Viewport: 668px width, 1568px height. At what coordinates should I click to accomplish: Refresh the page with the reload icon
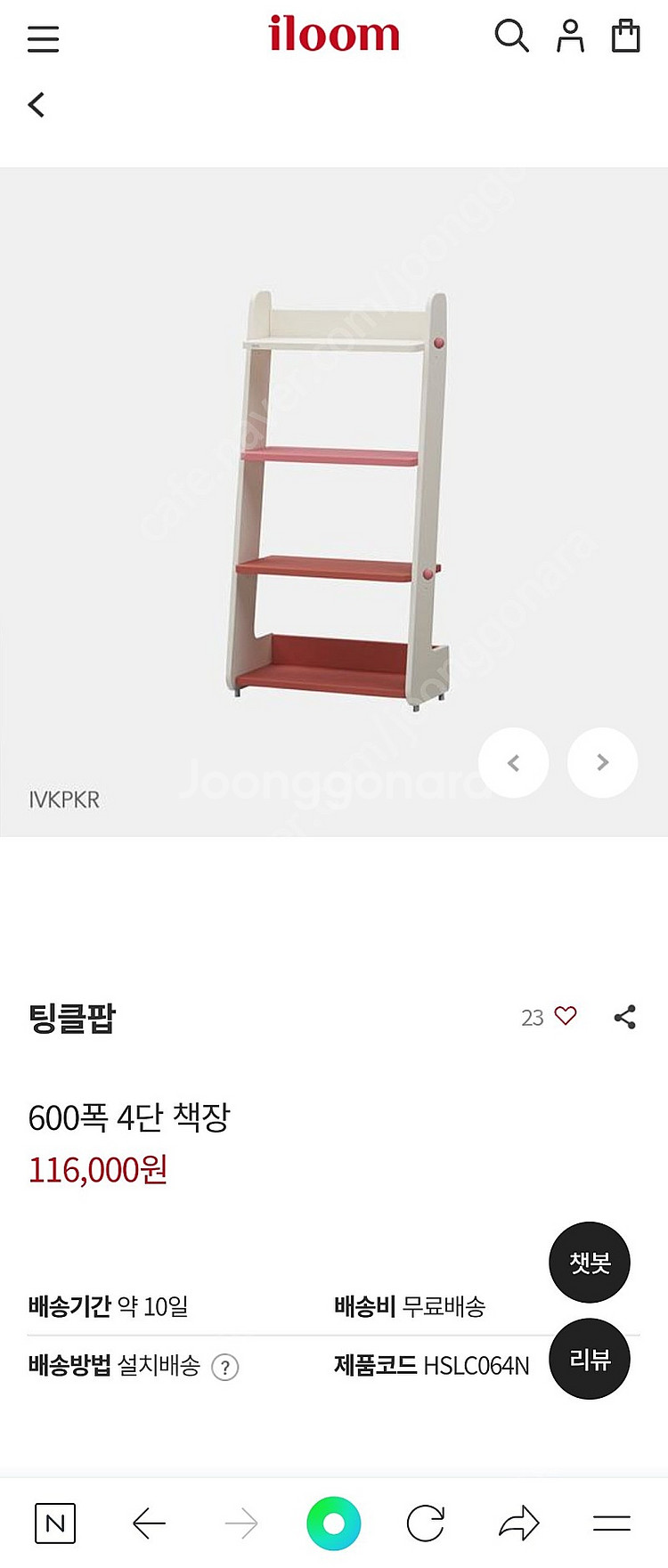[428, 1524]
